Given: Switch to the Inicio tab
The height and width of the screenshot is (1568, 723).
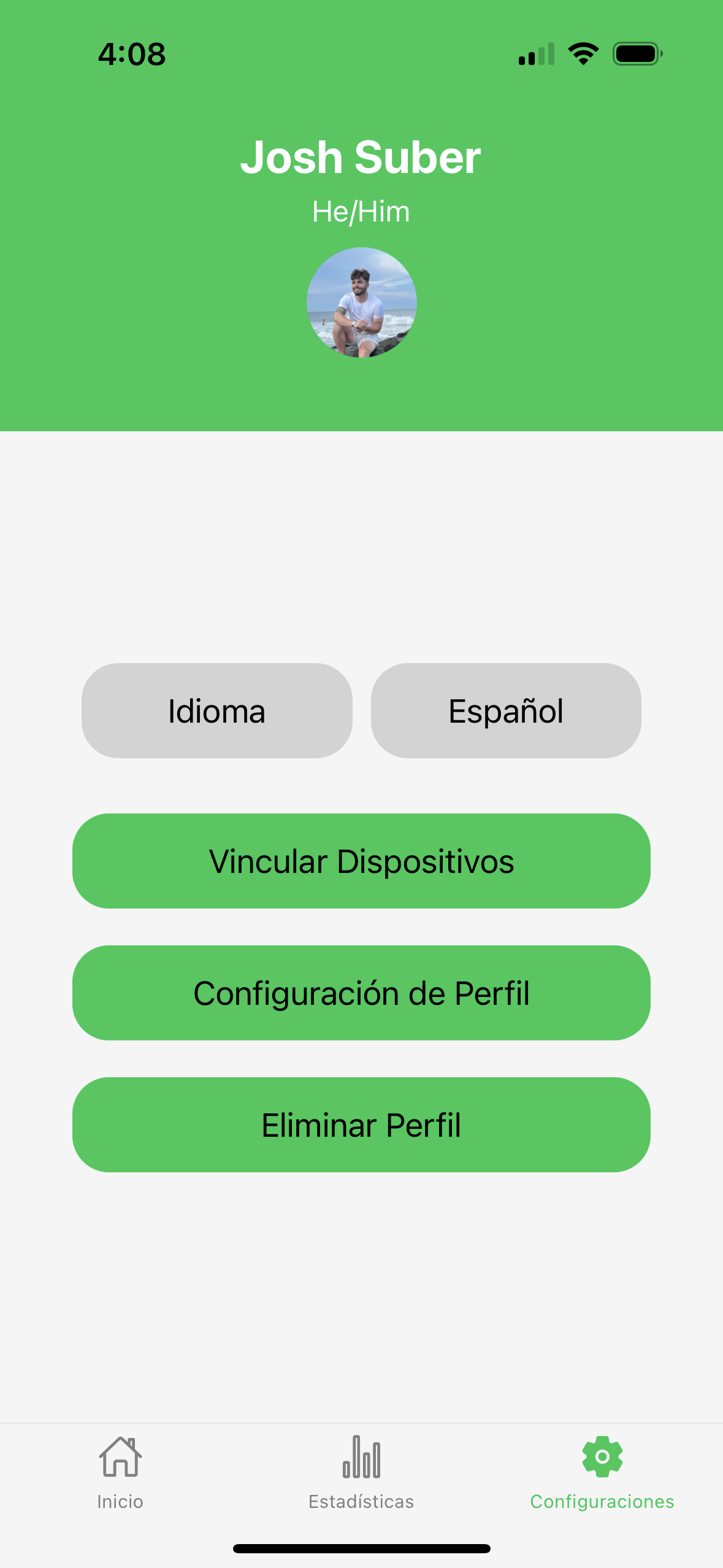Looking at the screenshot, I should click(x=120, y=1472).
